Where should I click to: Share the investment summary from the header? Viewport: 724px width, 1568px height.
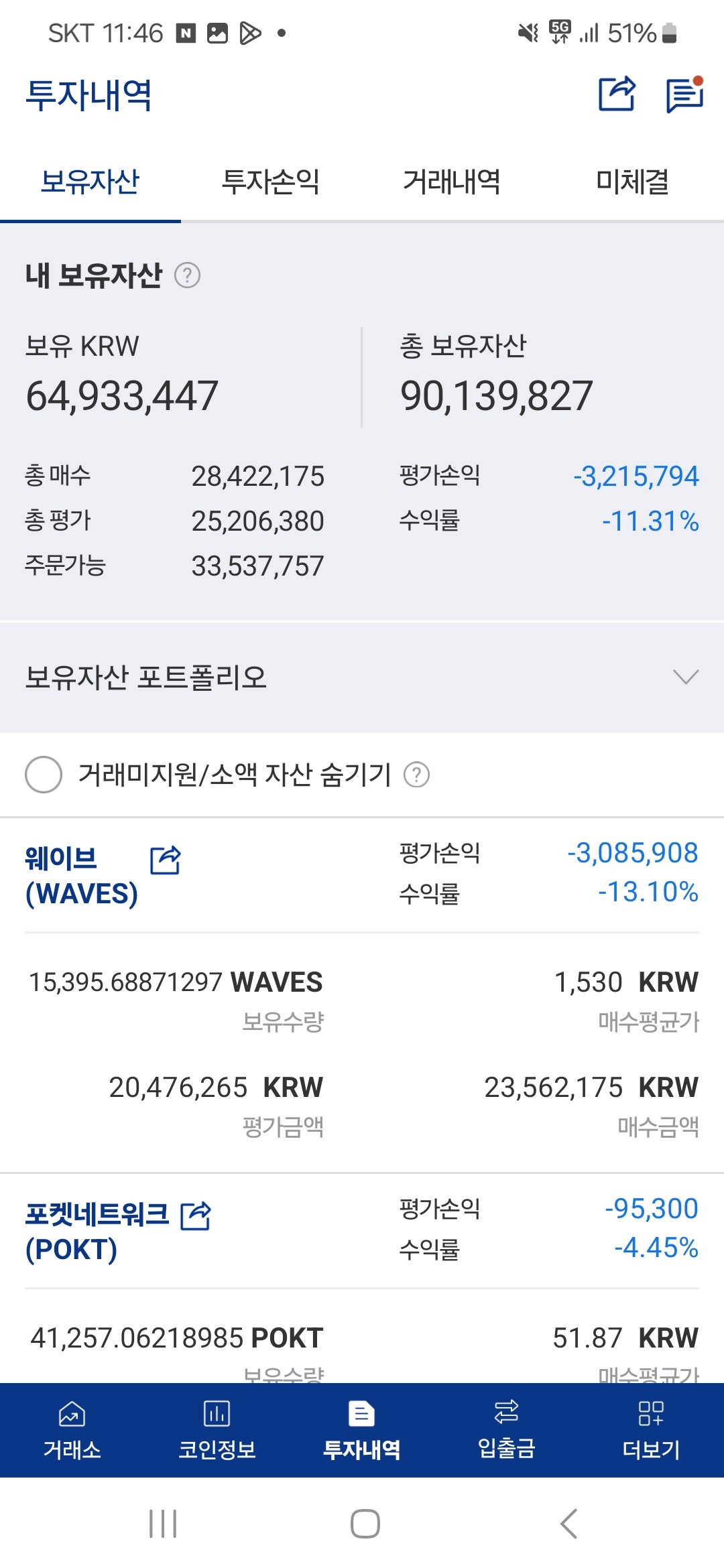(617, 94)
